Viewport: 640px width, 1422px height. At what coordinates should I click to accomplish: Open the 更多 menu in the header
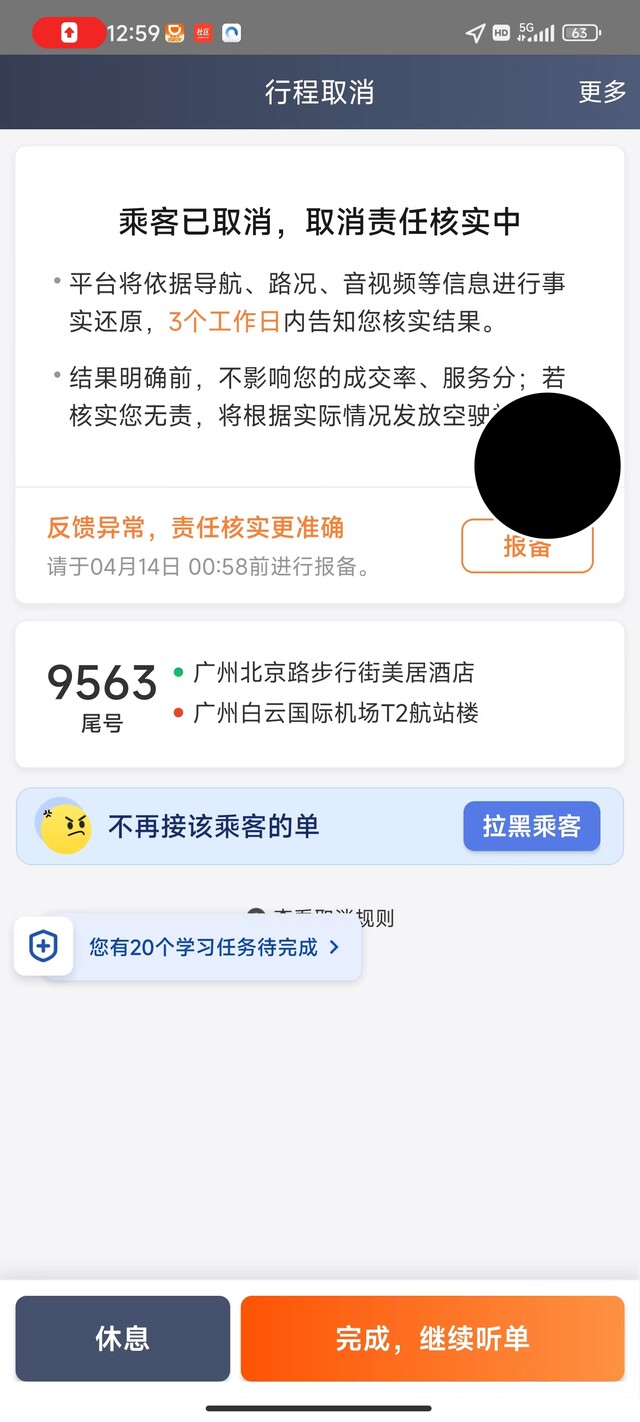(x=602, y=92)
